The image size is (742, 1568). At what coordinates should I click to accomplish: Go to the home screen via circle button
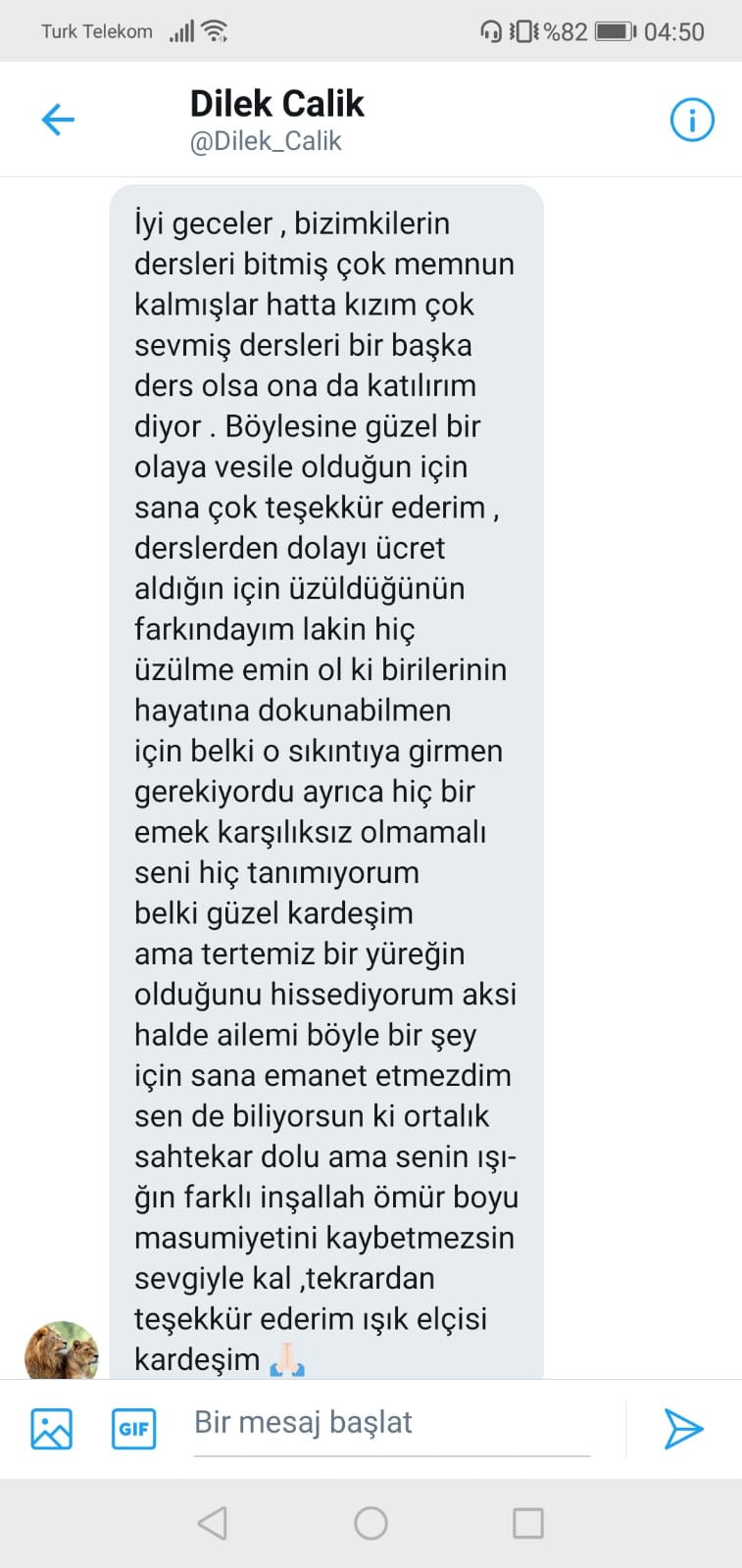click(371, 1523)
